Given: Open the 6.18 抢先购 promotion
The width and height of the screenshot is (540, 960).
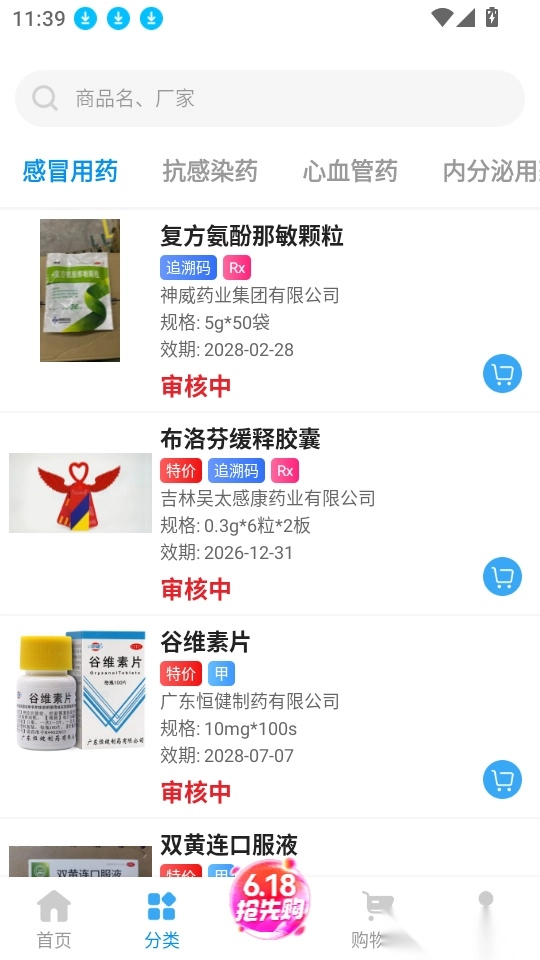Looking at the screenshot, I should 270,899.
